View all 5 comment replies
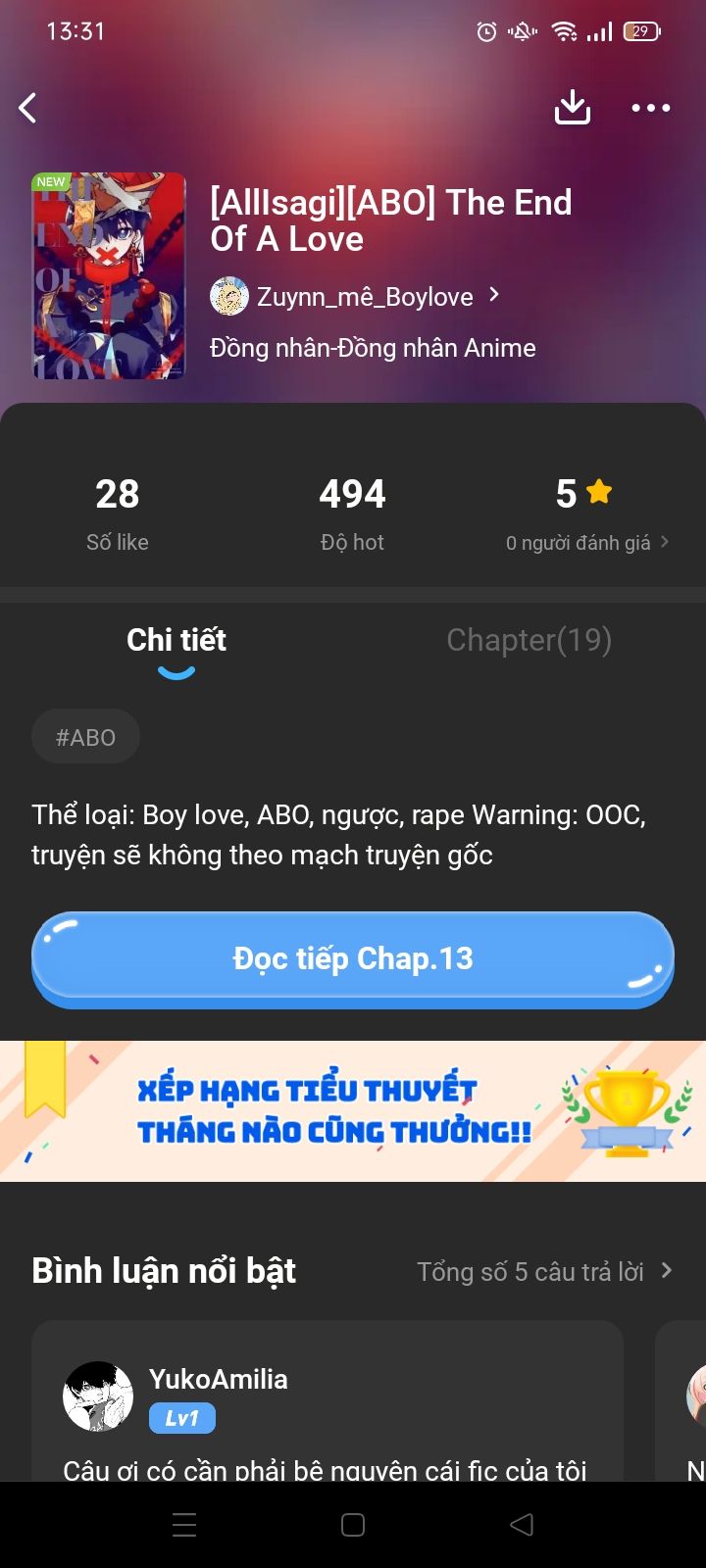 click(x=544, y=1271)
